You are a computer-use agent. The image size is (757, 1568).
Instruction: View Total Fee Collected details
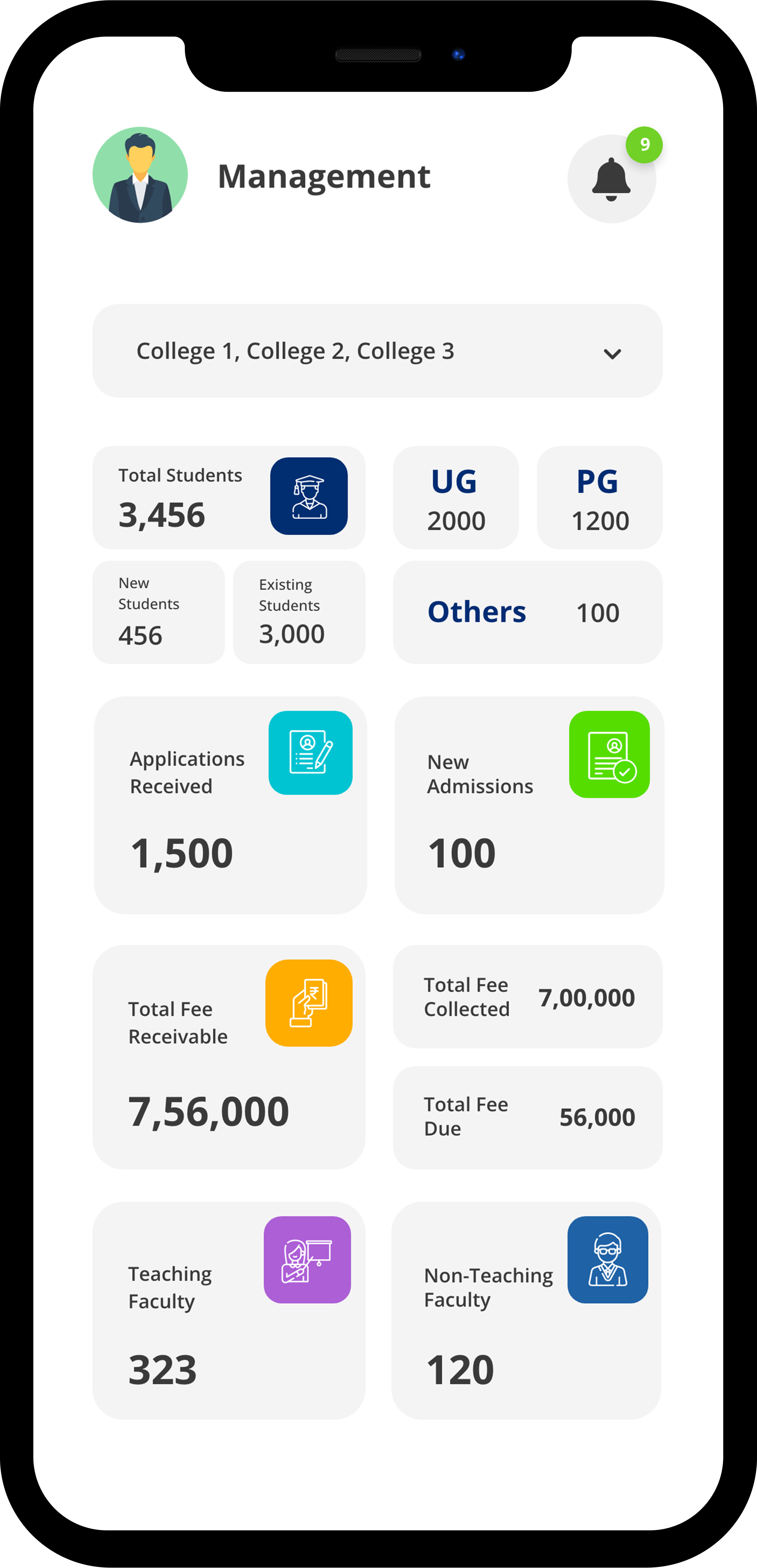pos(527,996)
